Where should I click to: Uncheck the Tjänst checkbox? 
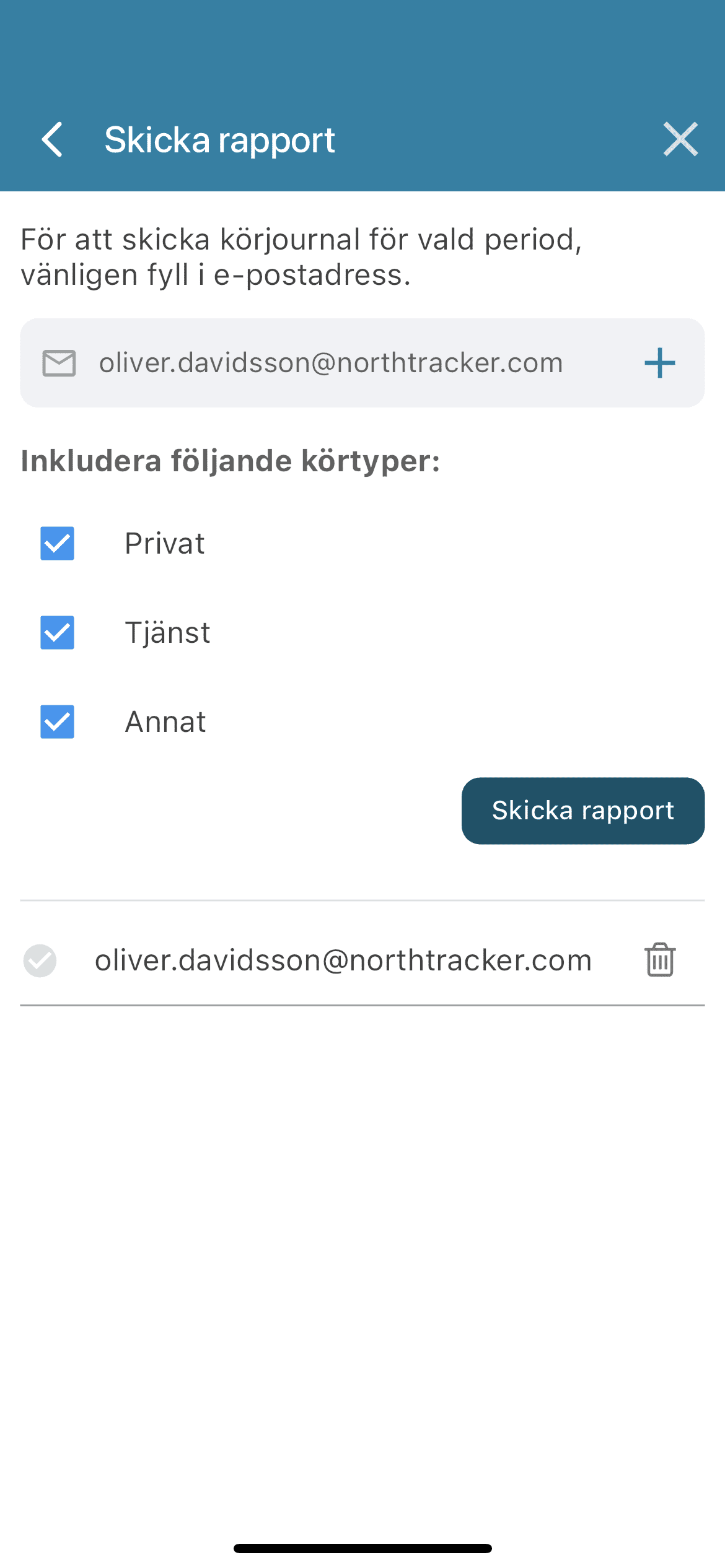tap(57, 632)
